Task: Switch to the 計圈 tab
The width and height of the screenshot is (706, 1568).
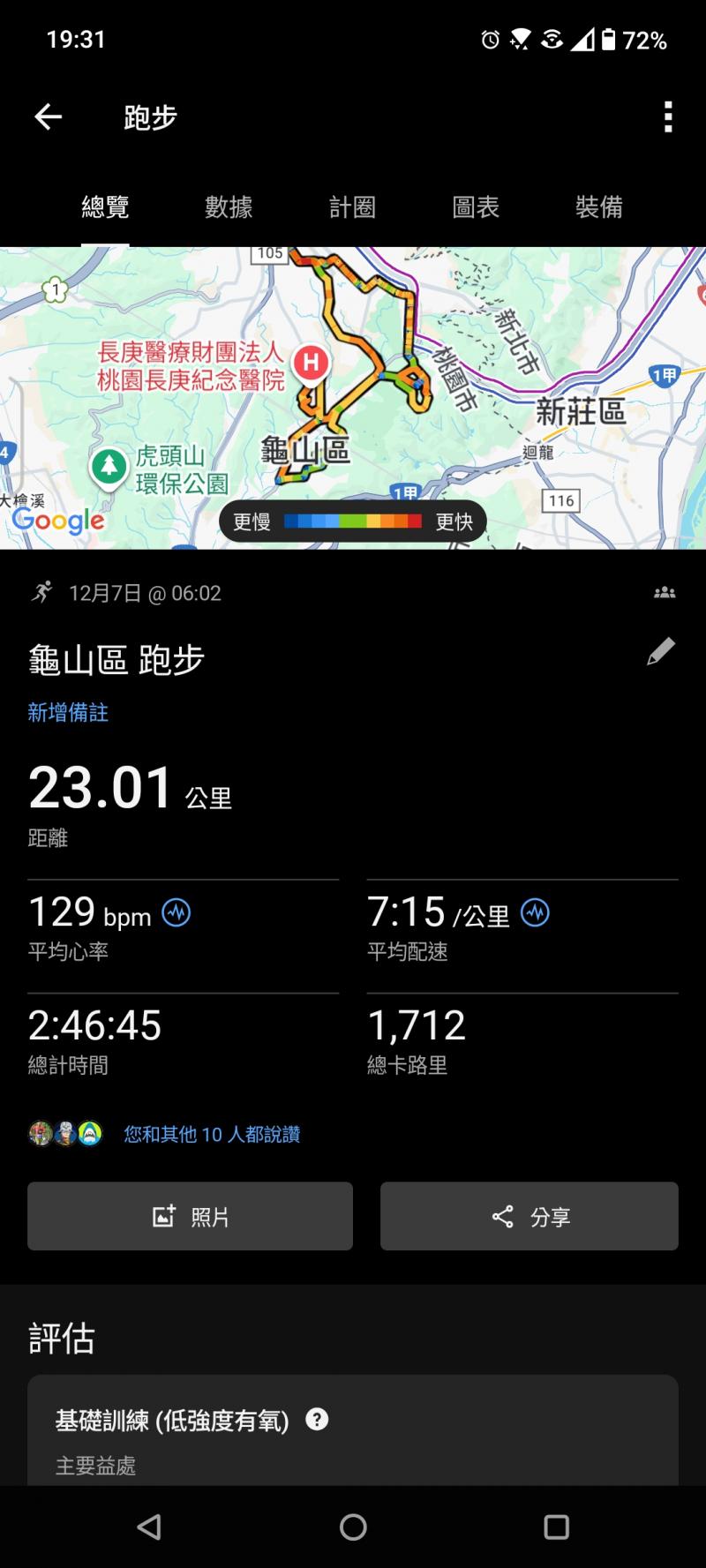Action: click(352, 207)
